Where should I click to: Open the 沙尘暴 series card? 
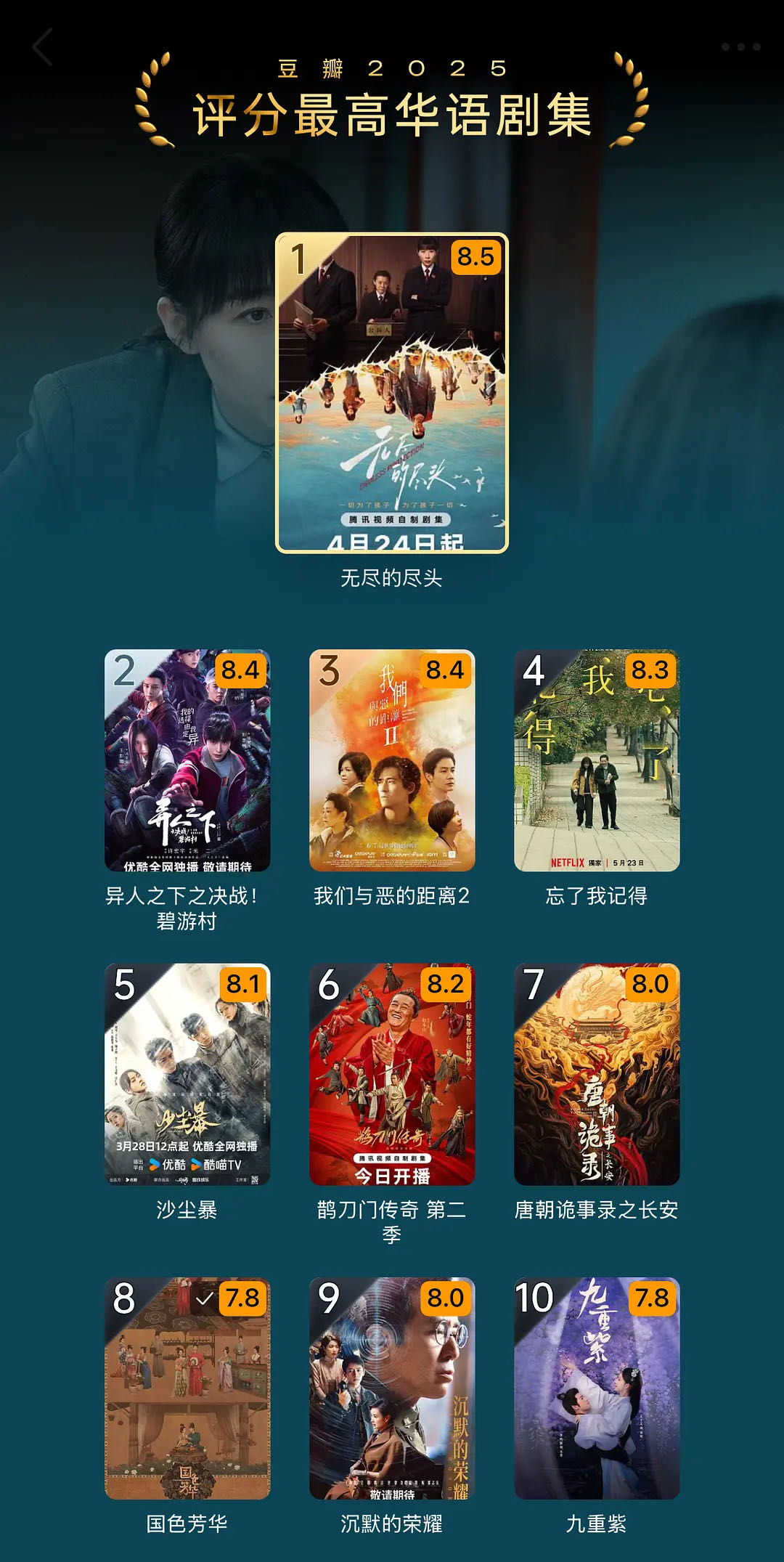[187, 1074]
